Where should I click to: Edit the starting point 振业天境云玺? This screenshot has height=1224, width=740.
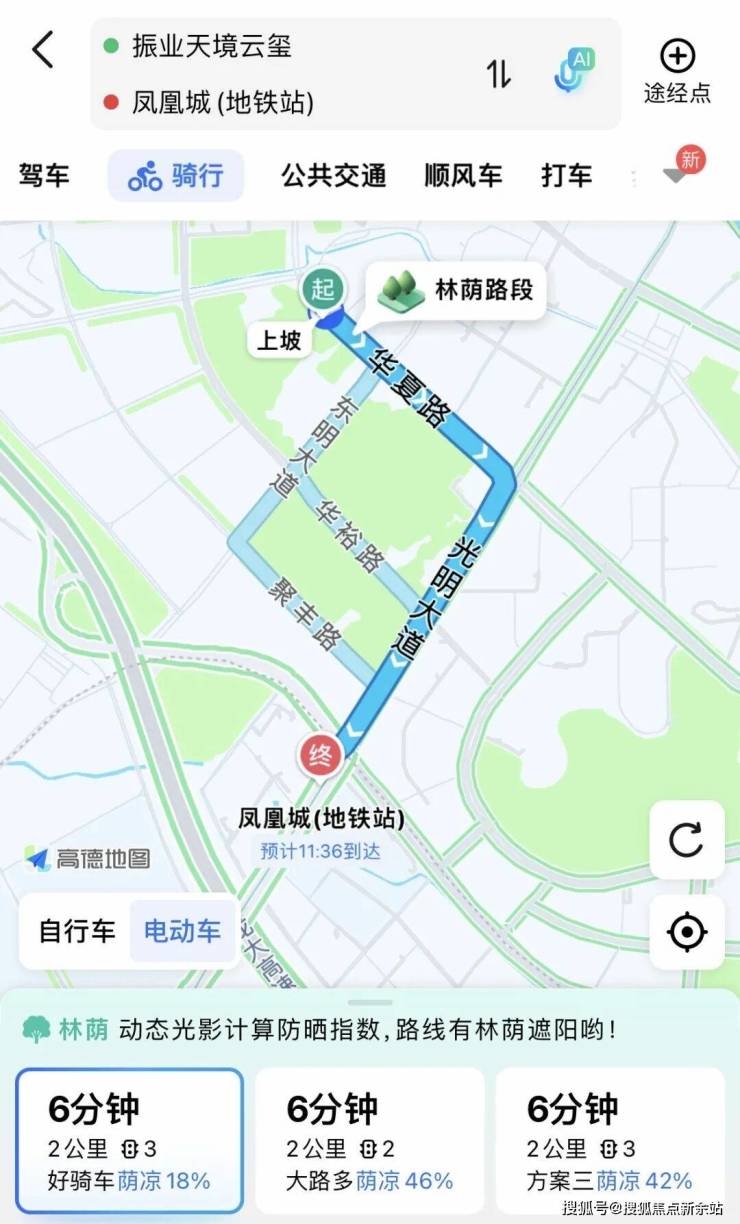tap(212, 46)
